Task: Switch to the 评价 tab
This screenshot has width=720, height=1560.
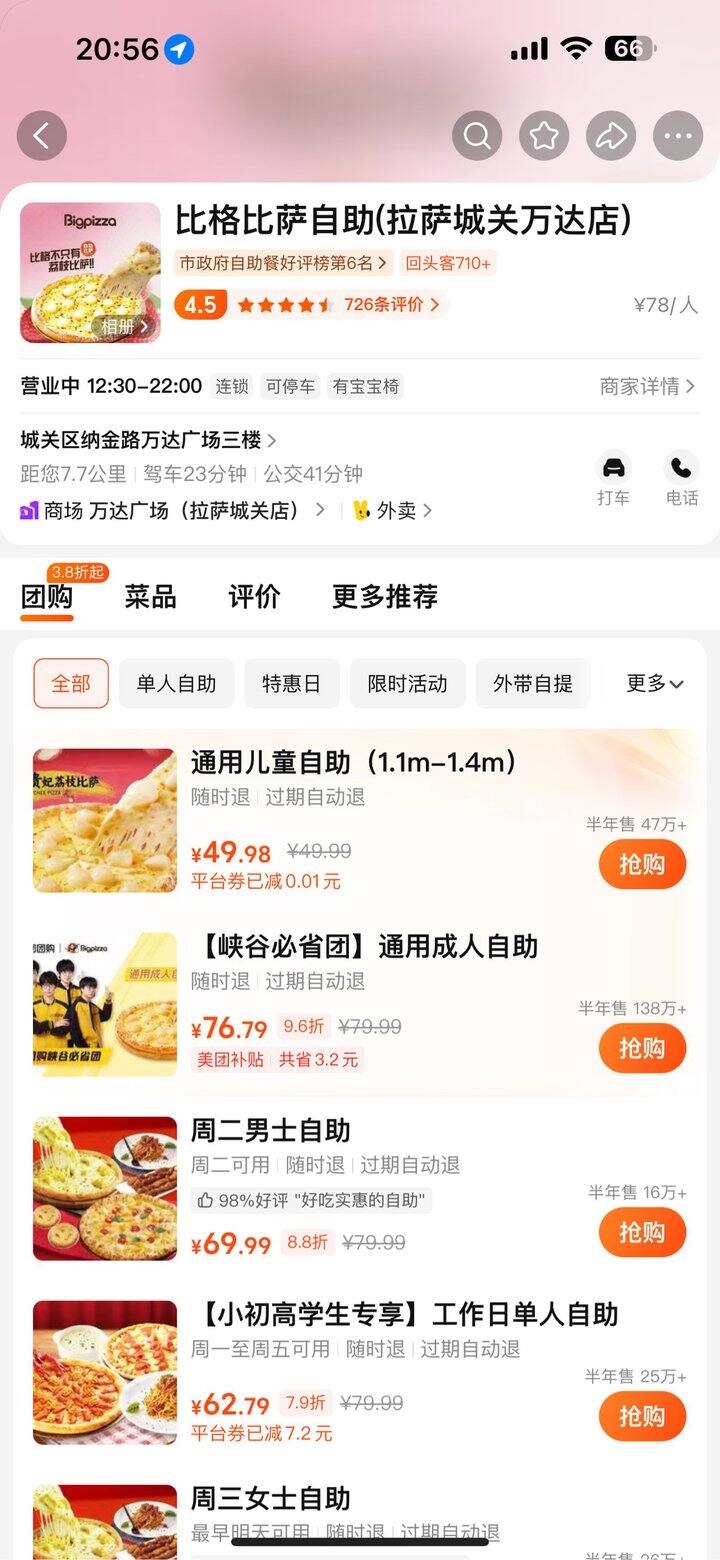Action: (254, 597)
